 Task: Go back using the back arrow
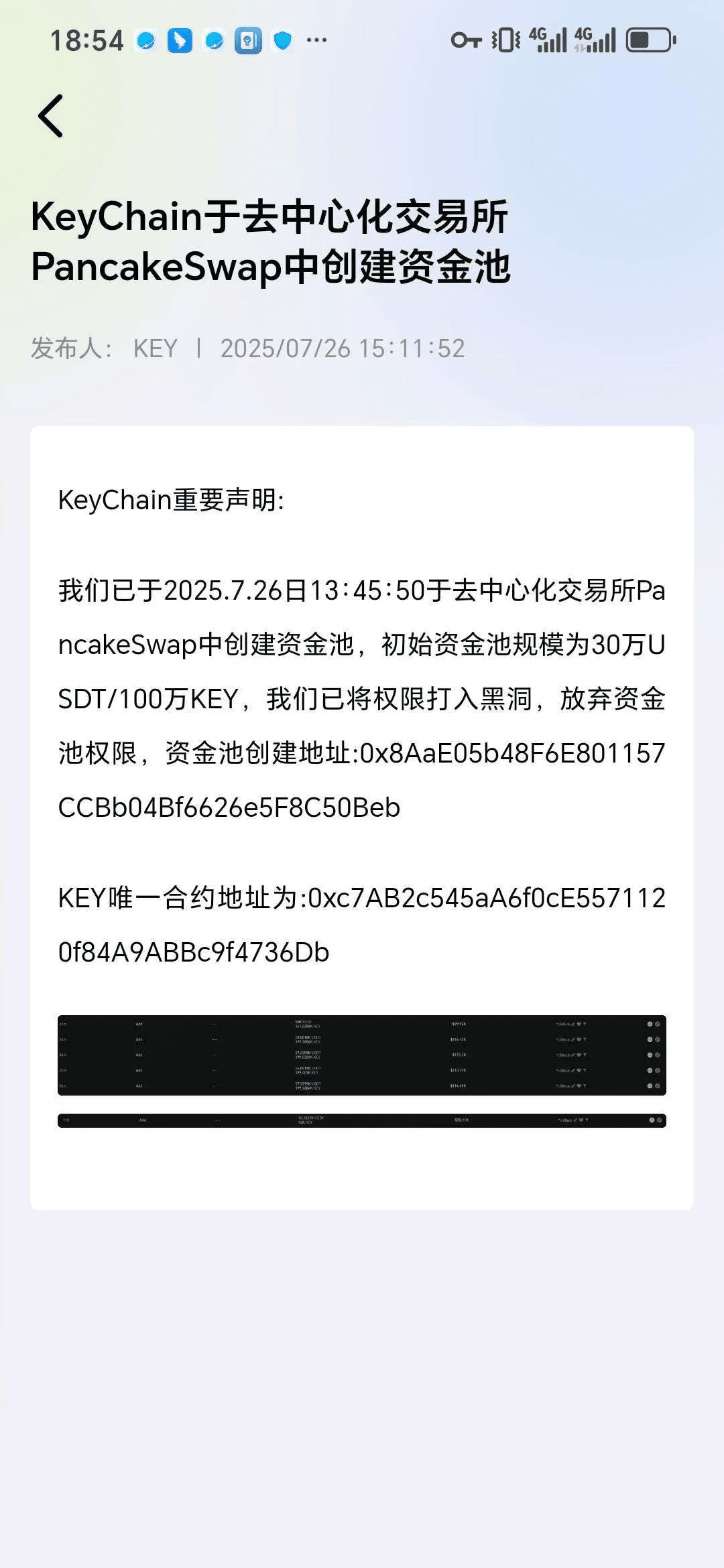tap(51, 116)
